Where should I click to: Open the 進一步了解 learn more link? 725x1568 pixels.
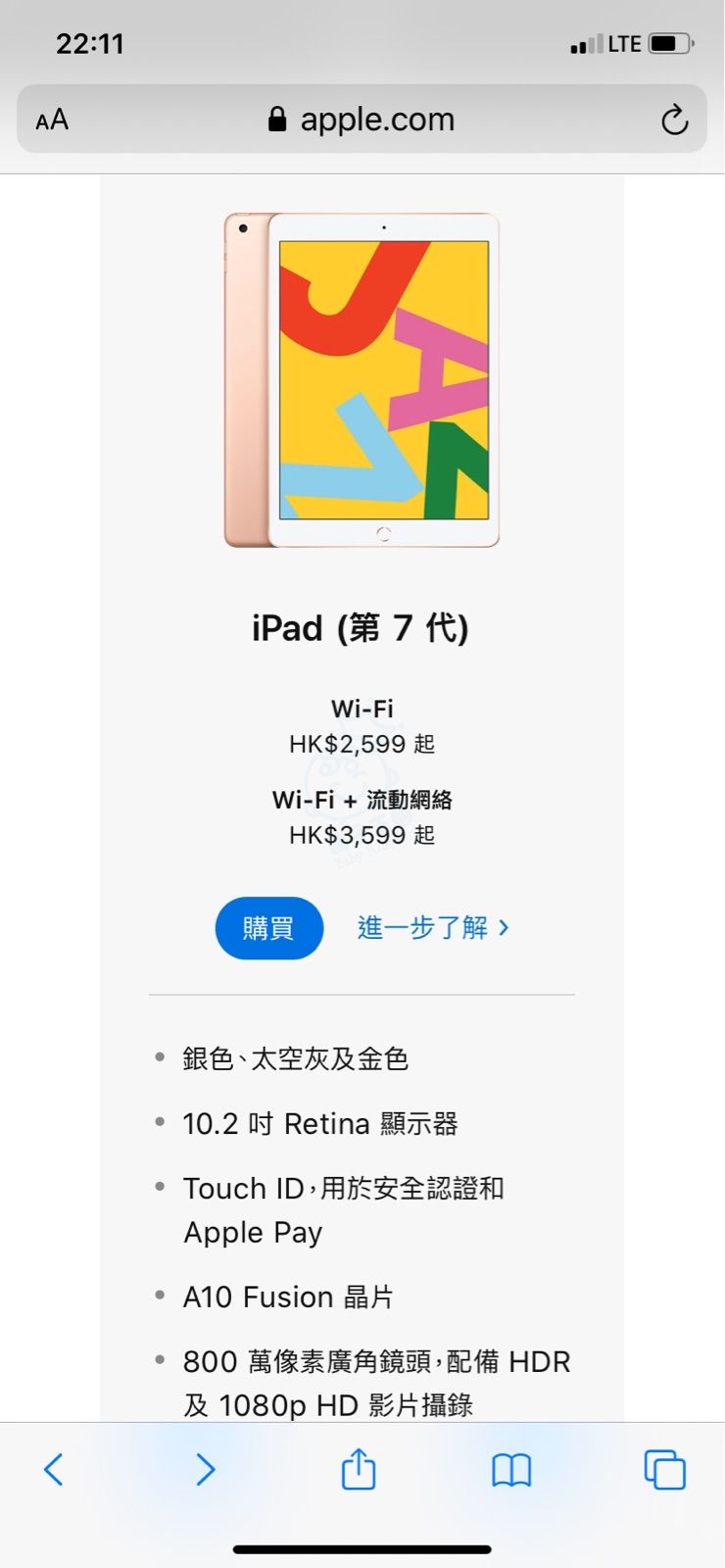(x=433, y=927)
